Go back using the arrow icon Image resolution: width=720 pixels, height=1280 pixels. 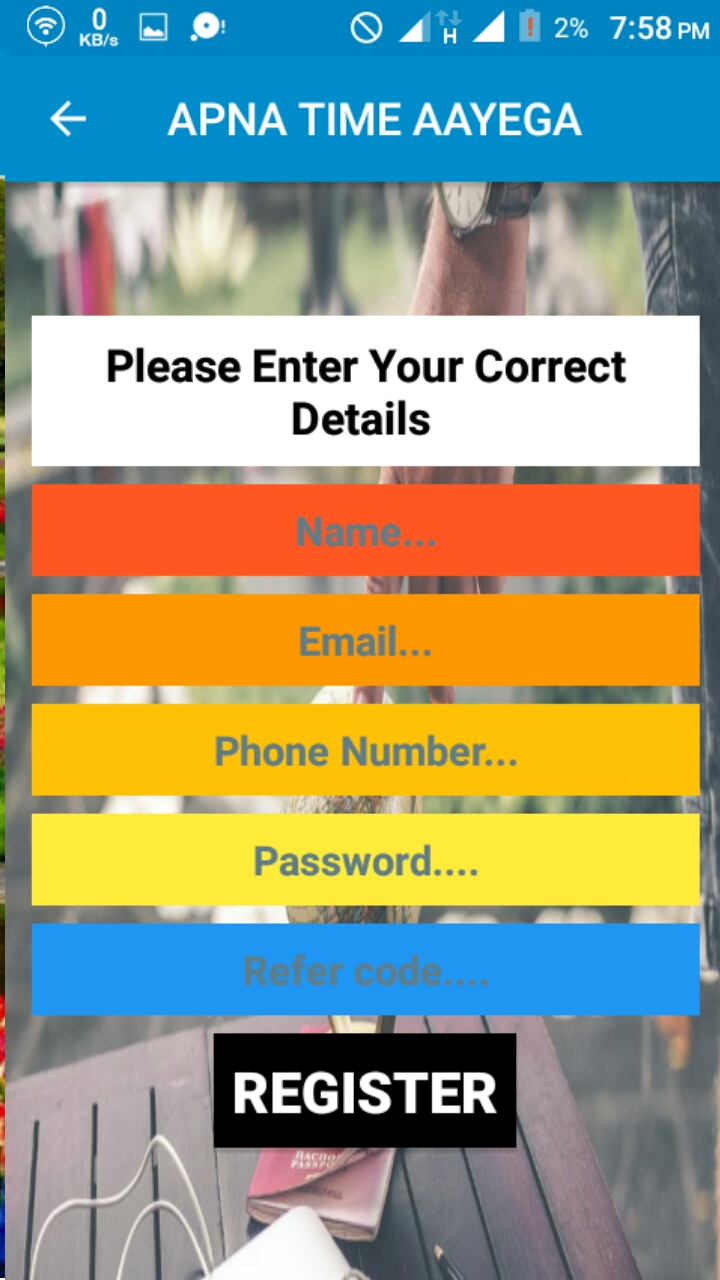coord(68,120)
